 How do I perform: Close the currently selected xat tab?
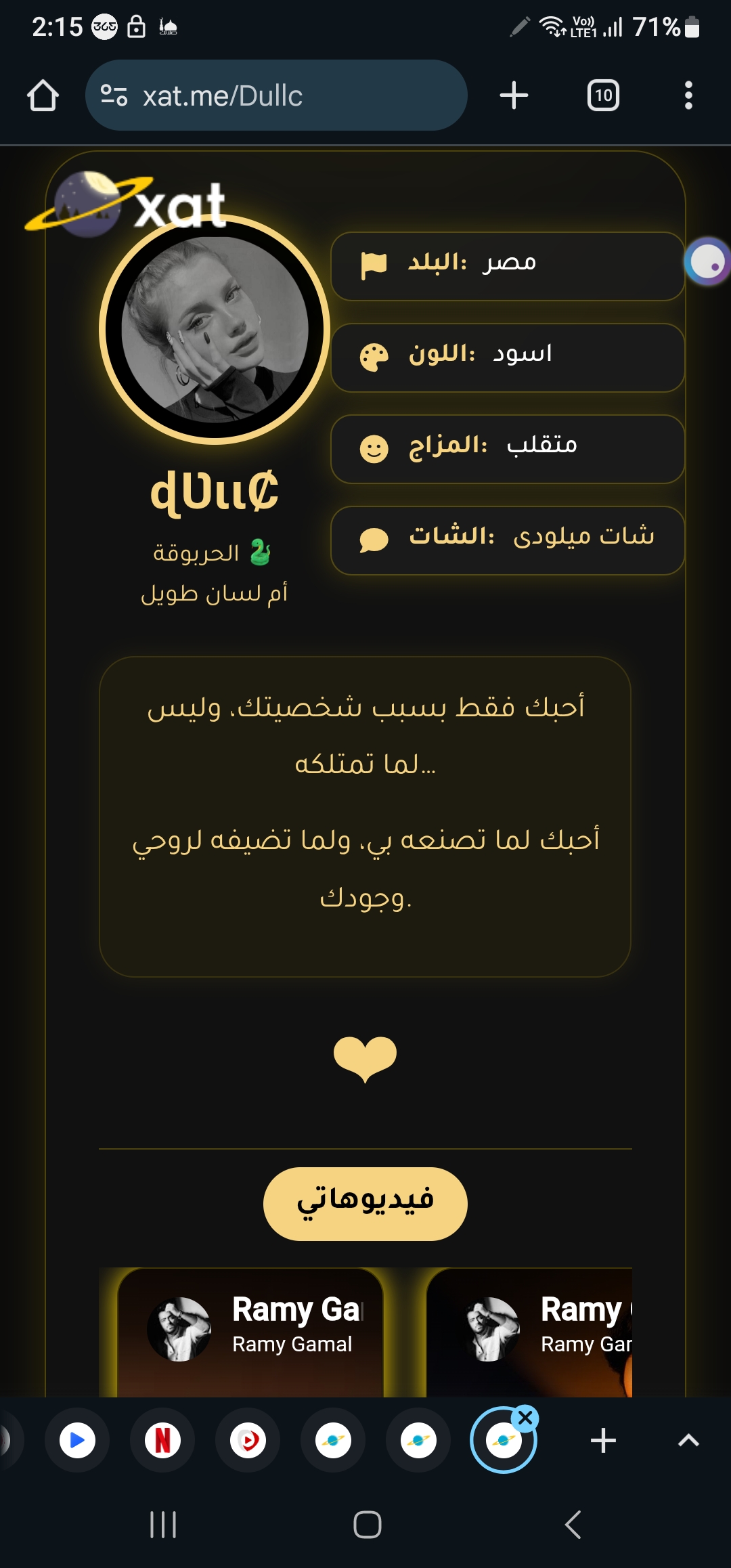tap(525, 1417)
